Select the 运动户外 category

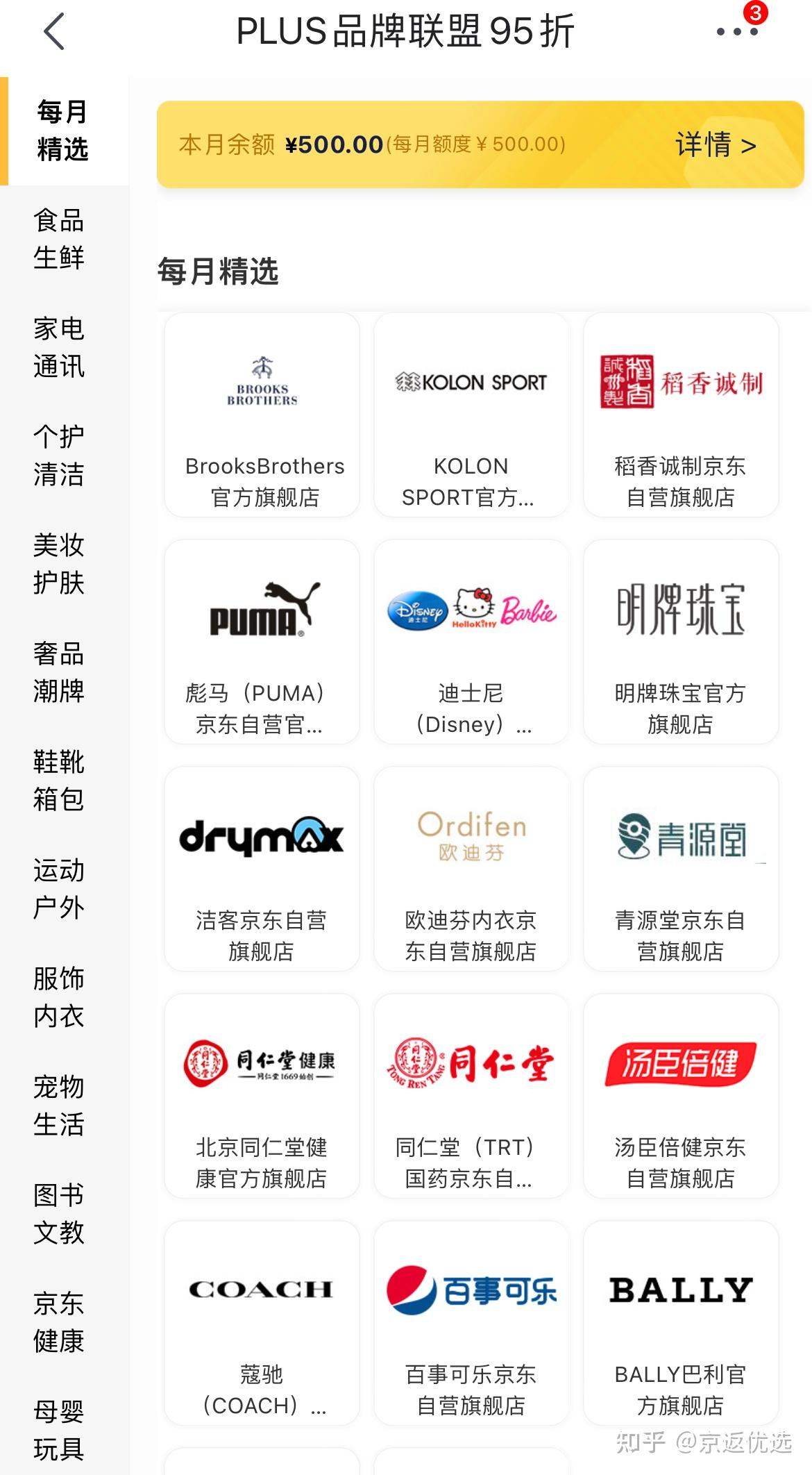pyautogui.click(x=60, y=889)
